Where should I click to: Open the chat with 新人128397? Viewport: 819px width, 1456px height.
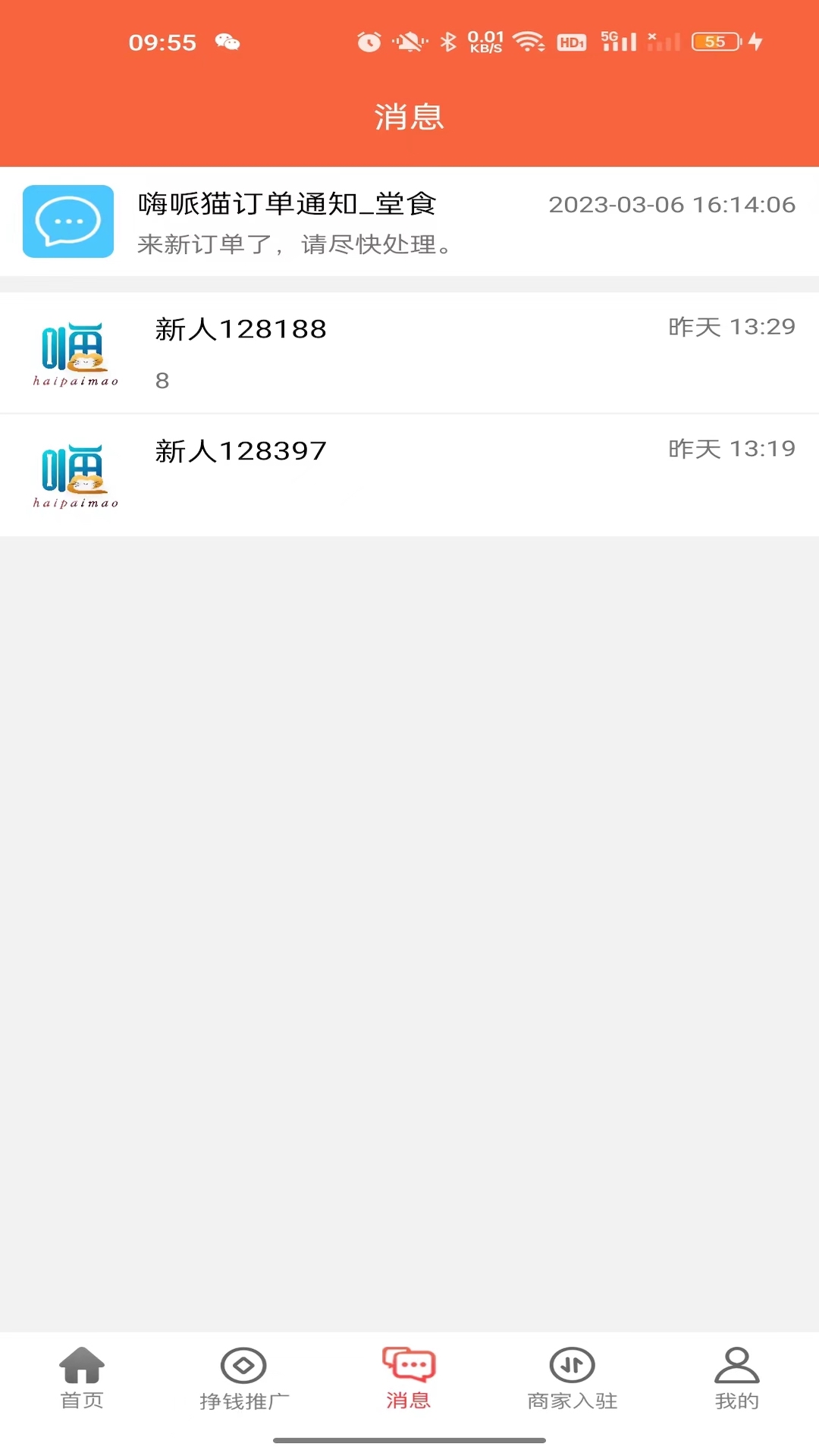point(409,475)
